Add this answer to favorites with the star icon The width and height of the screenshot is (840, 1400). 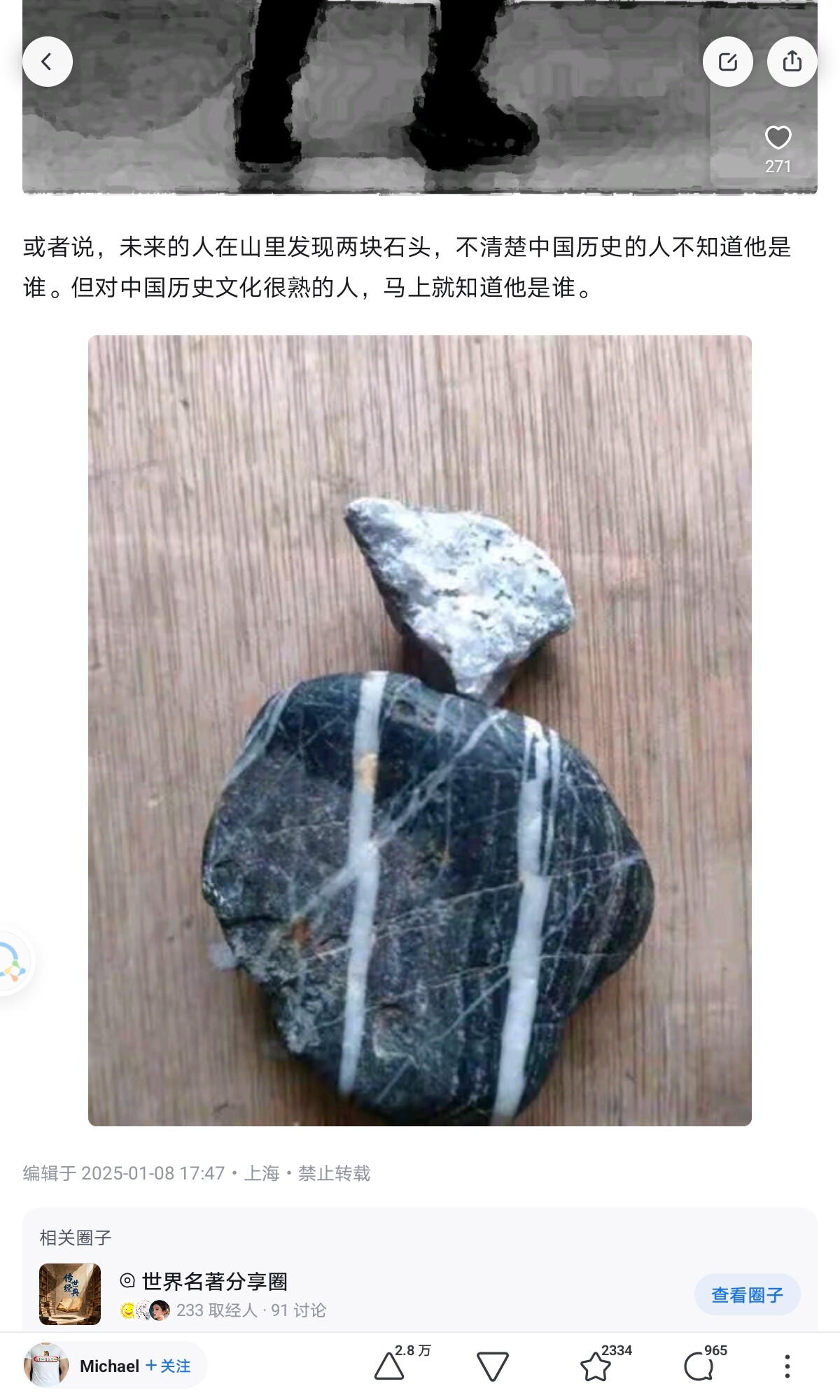(596, 1366)
